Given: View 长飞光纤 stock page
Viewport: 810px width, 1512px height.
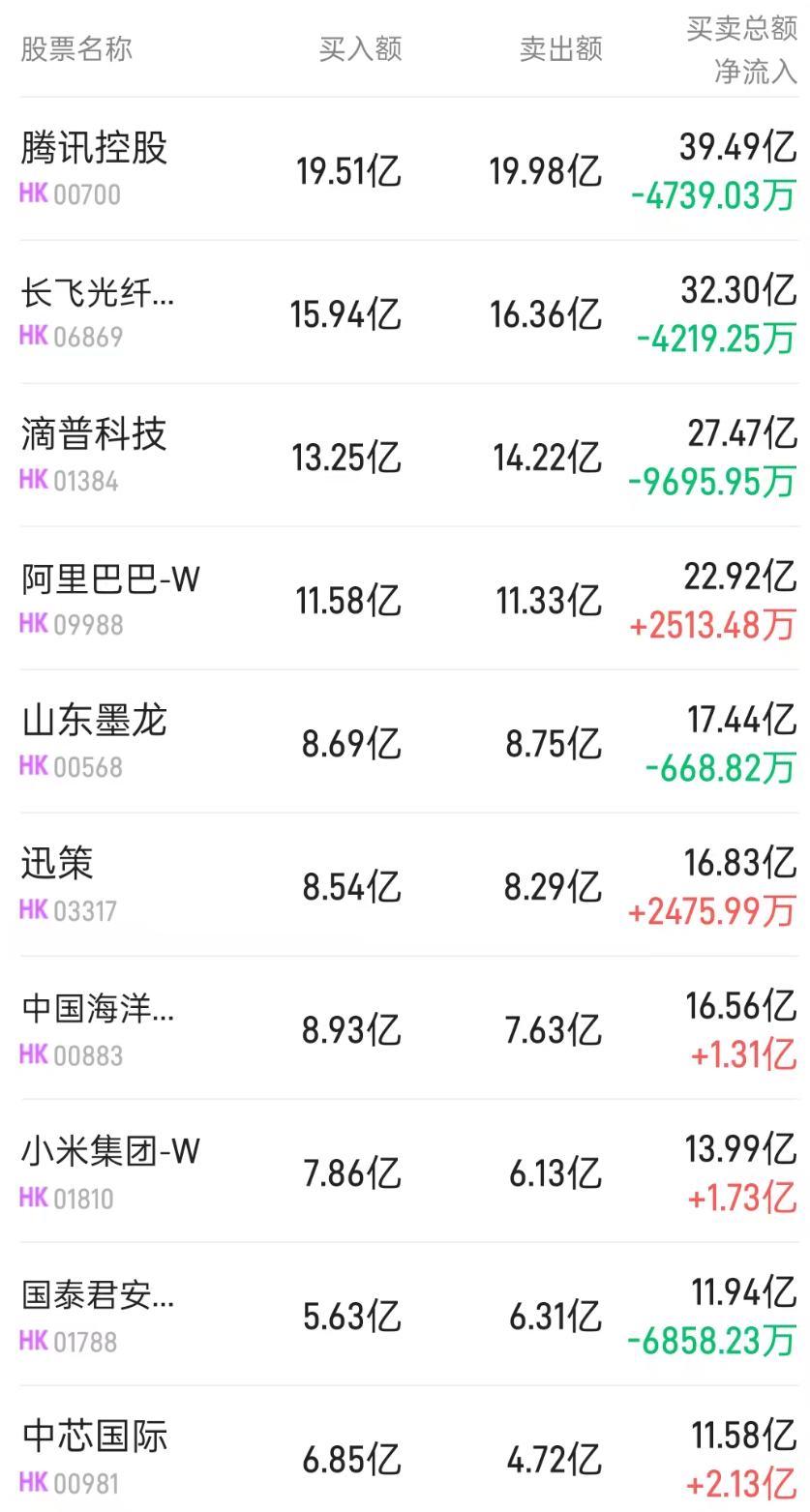Looking at the screenshot, I should [x=97, y=295].
